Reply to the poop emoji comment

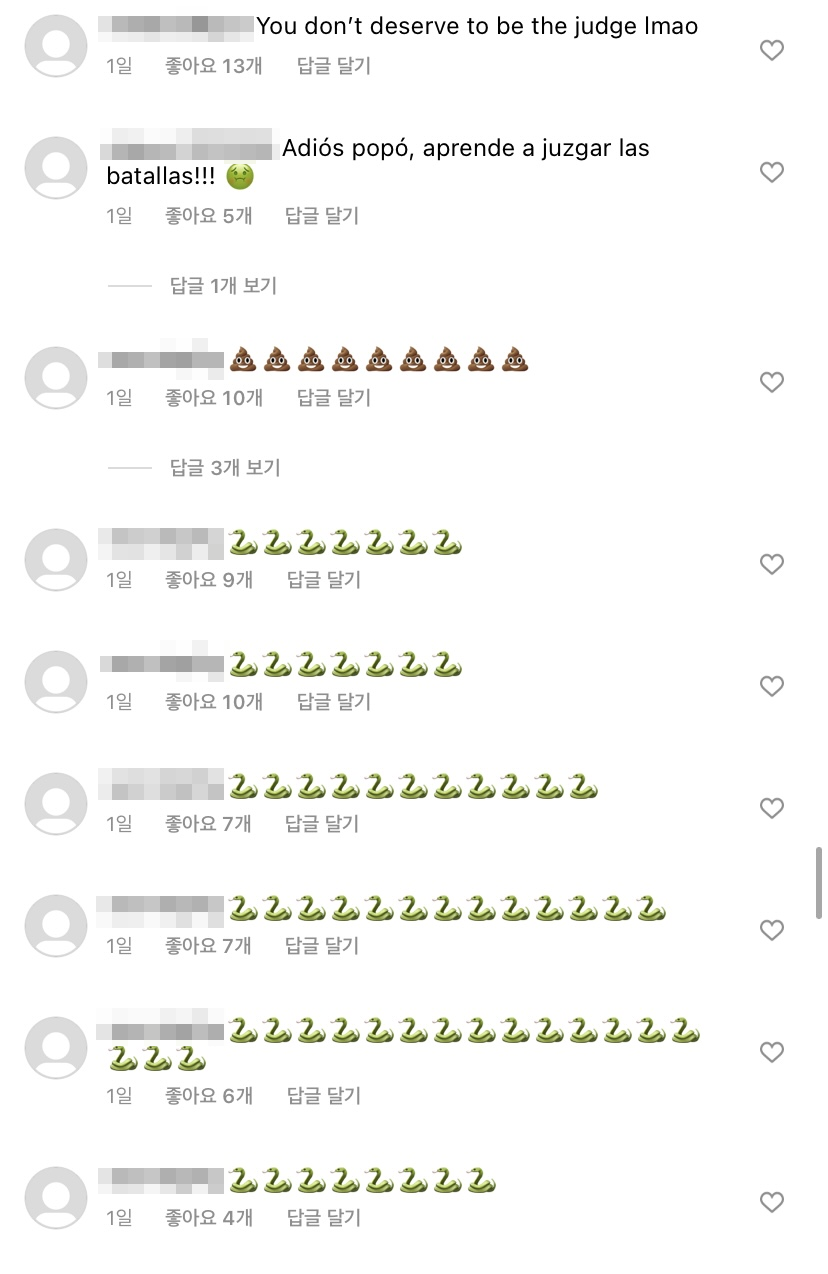tap(334, 398)
